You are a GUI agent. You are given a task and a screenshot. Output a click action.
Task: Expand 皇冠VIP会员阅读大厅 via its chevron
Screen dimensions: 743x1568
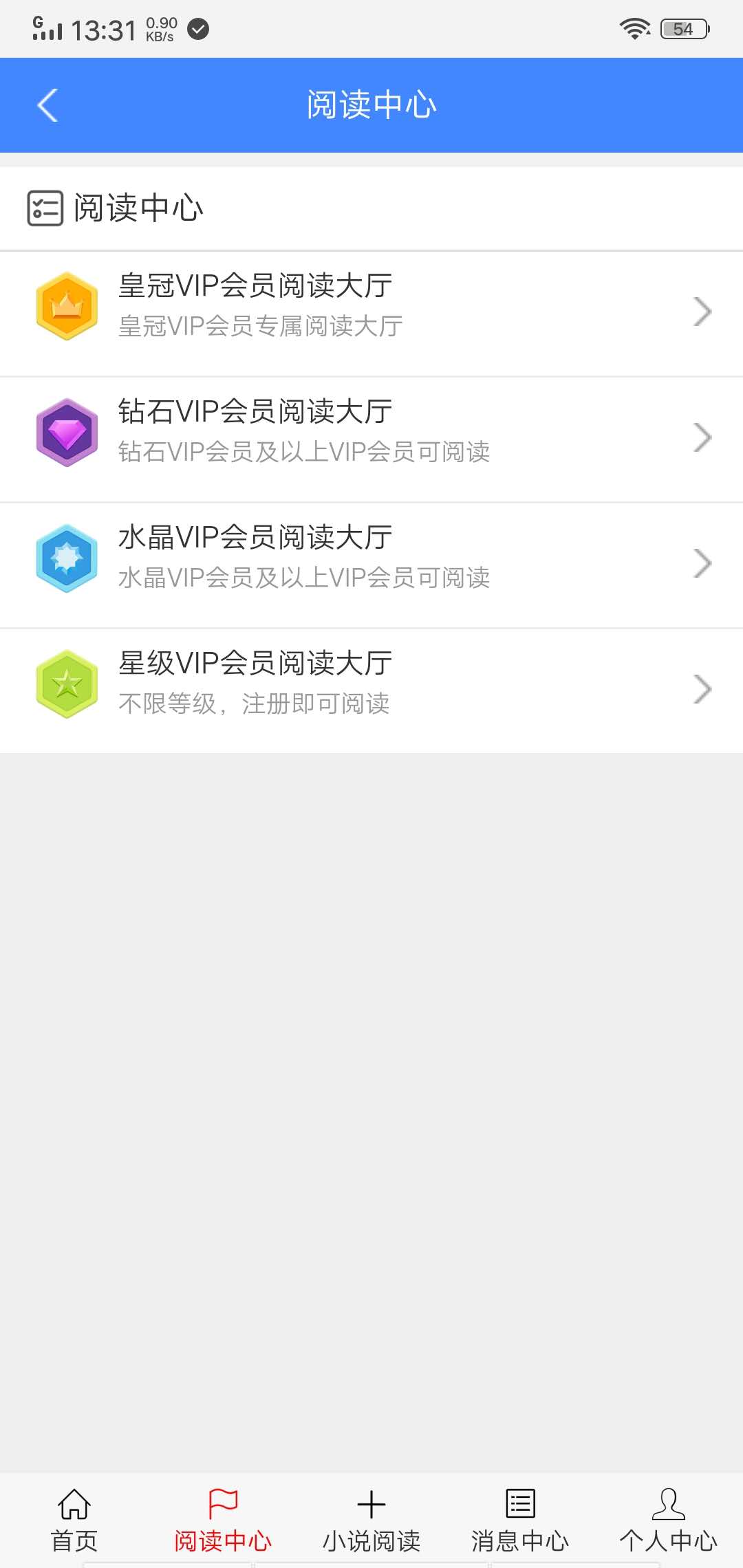[x=702, y=311]
